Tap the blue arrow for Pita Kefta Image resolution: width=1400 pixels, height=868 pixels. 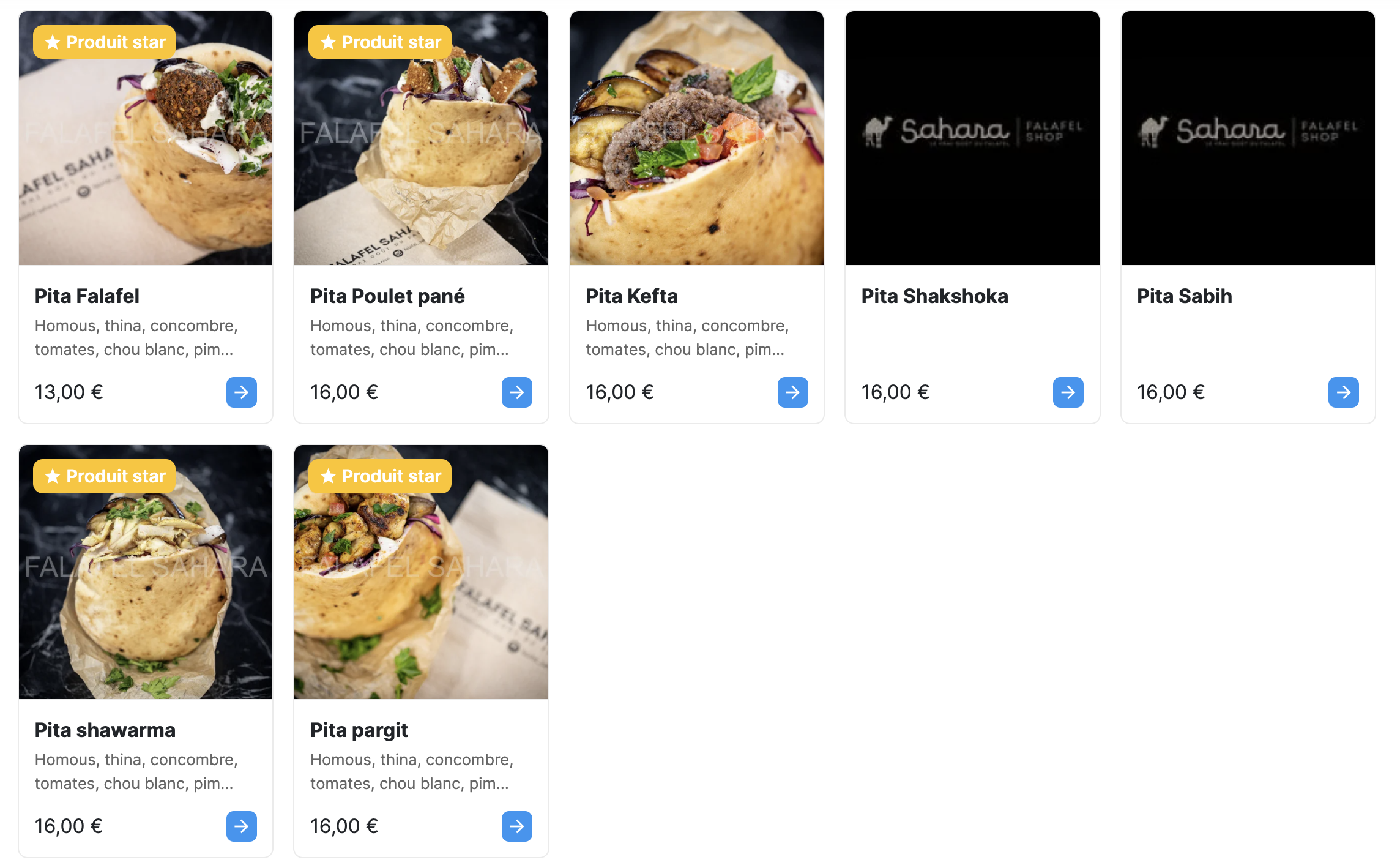[792, 392]
